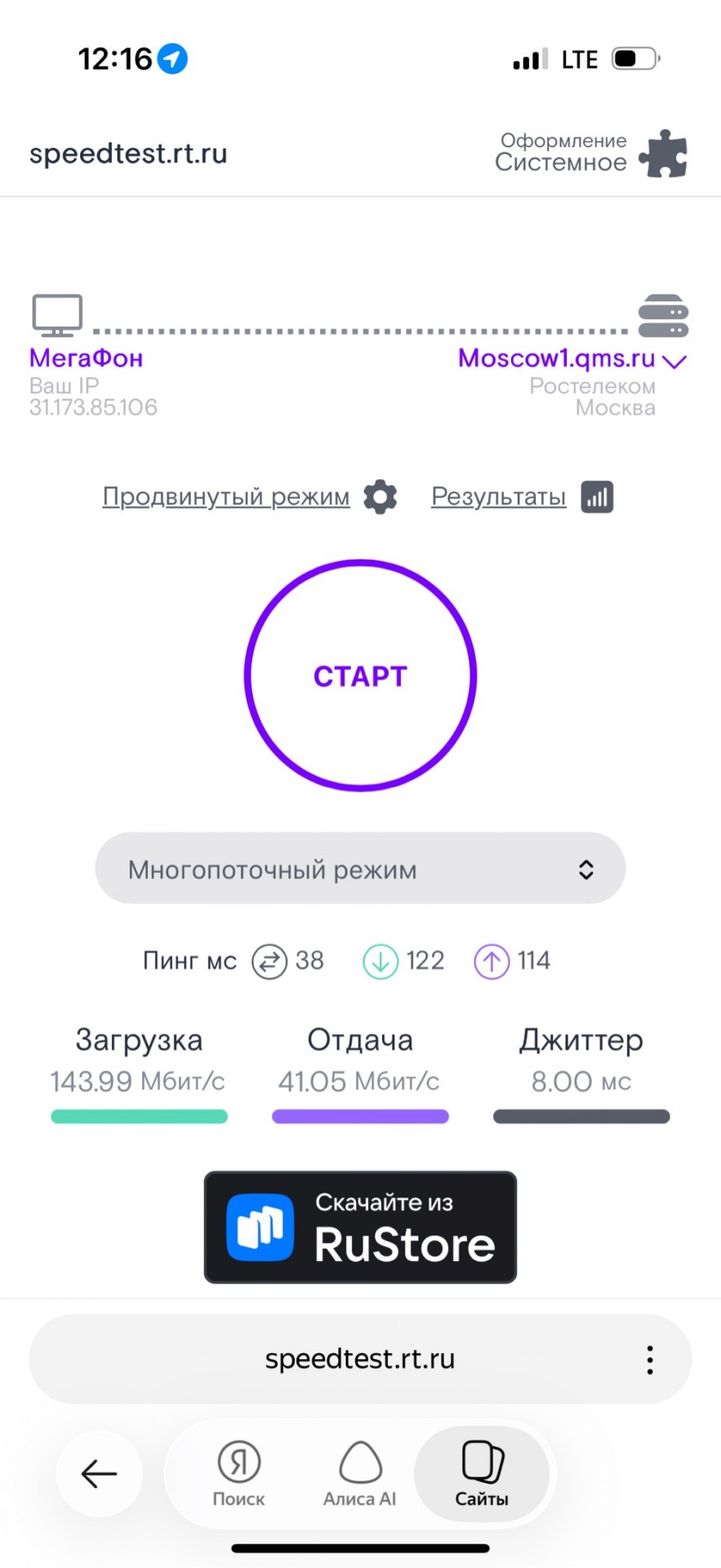Image resolution: width=721 pixels, height=1568 pixels.
Task: Expand the Многопоточный режим dropdown
Action: [x=360, y=869]
